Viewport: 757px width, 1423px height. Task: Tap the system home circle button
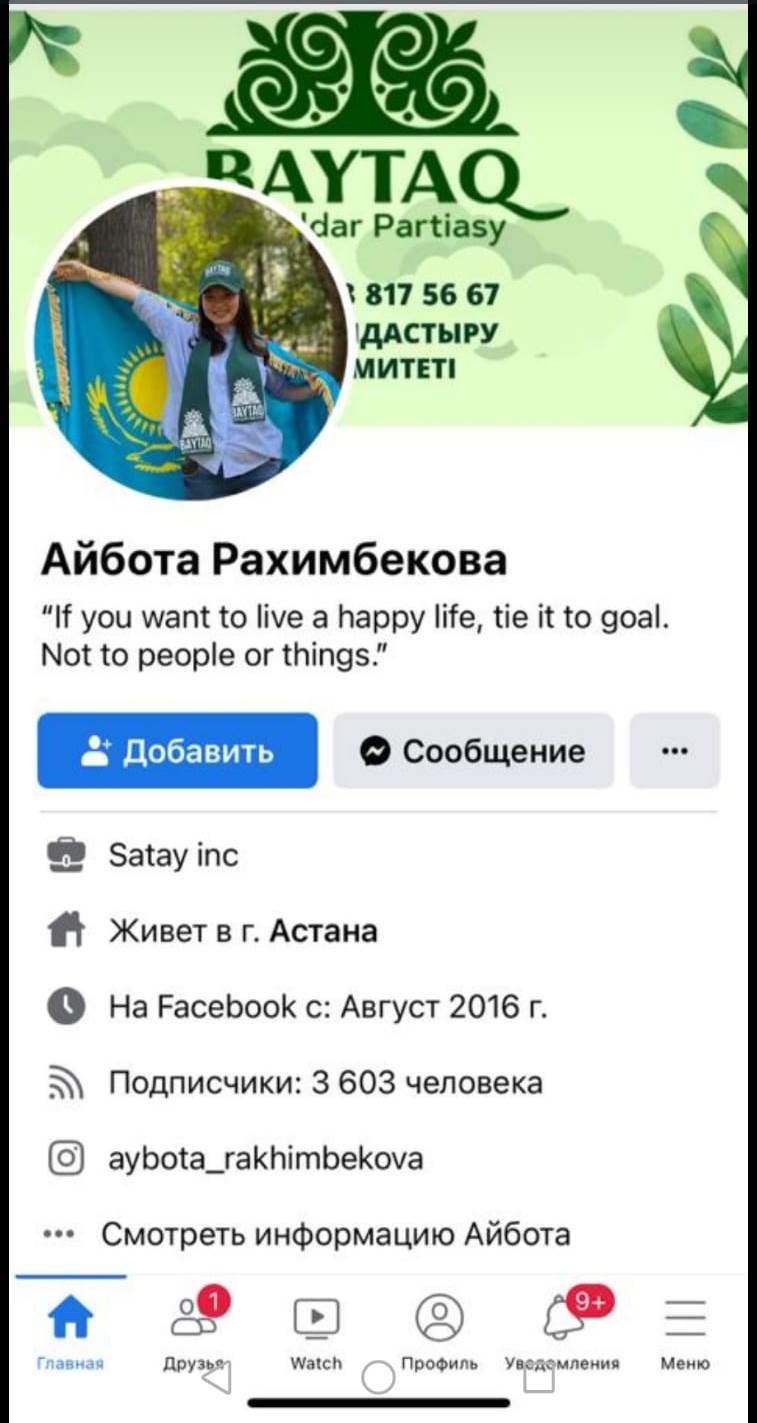click(378, 1378)
